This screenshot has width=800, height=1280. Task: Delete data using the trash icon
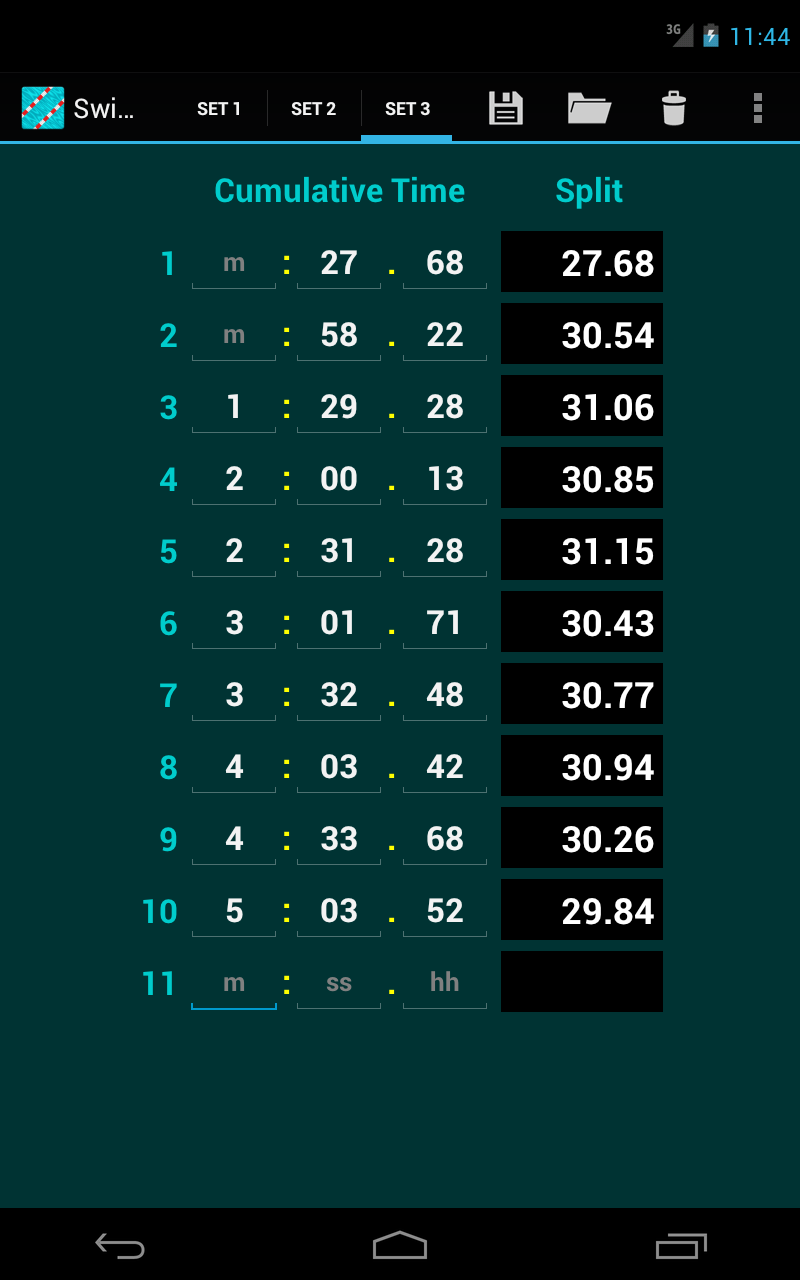coord(674,108)
